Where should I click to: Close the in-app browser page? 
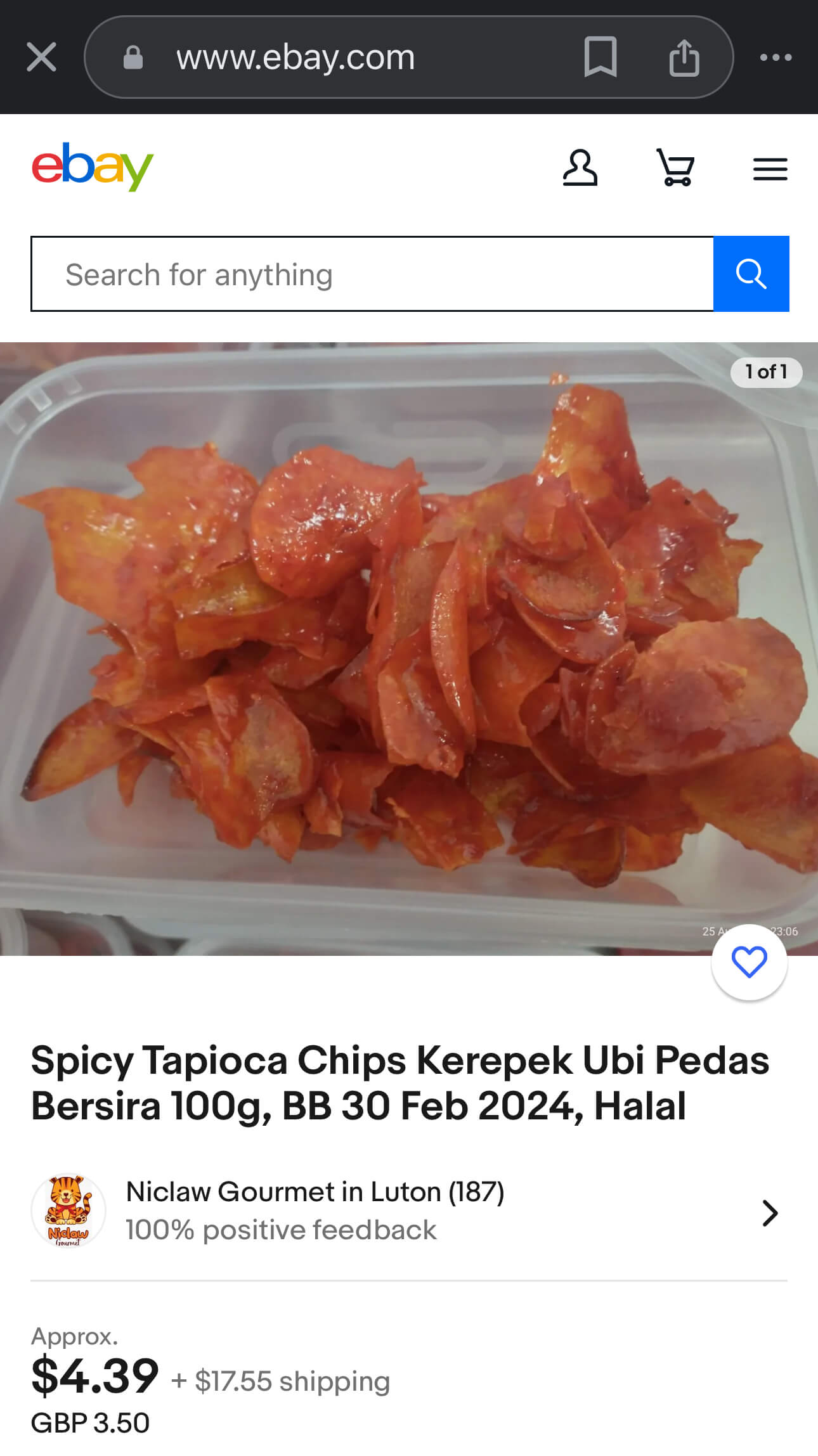[x=42, y=57]
